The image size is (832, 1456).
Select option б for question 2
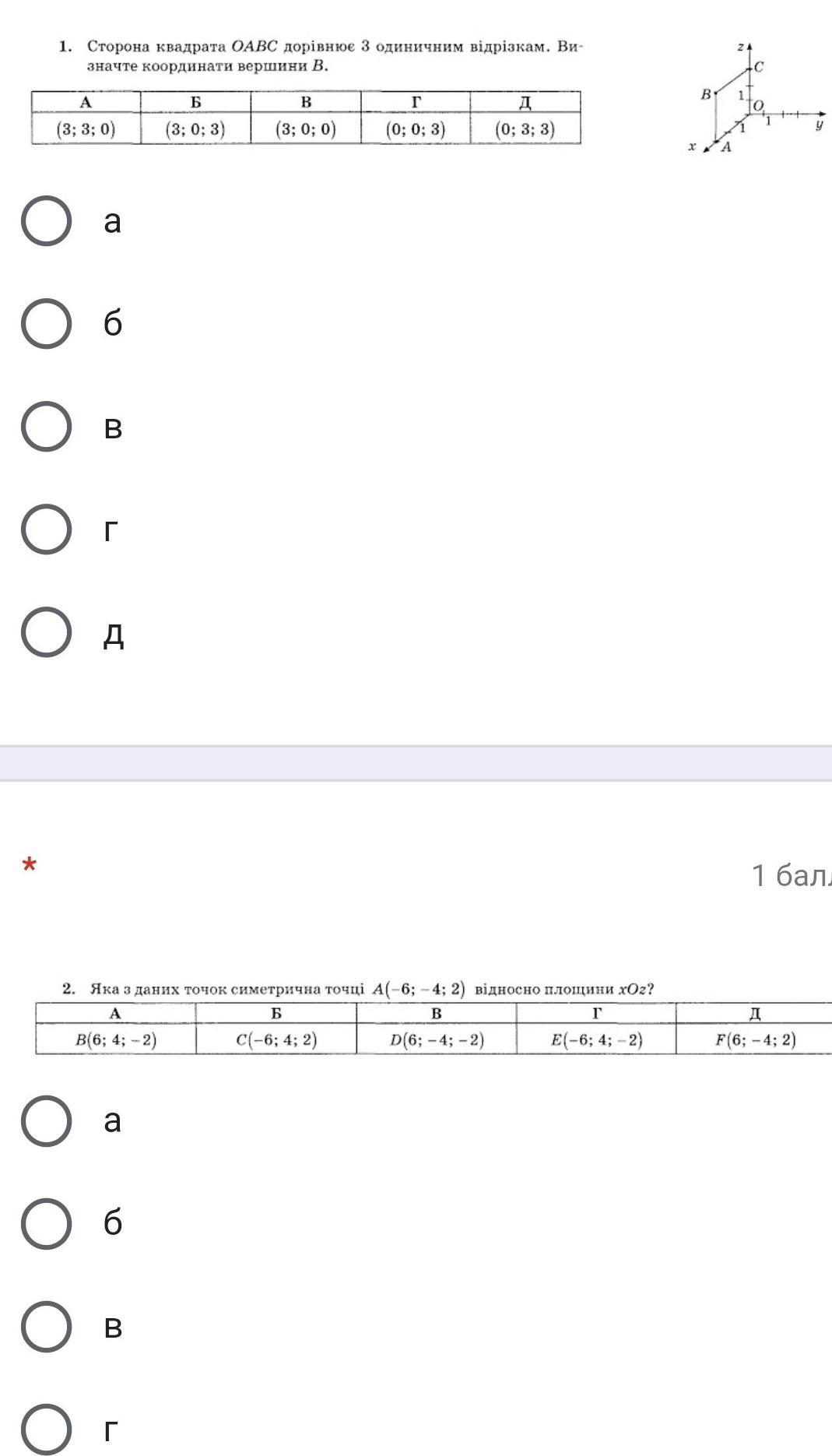[x=47, y=1224]
